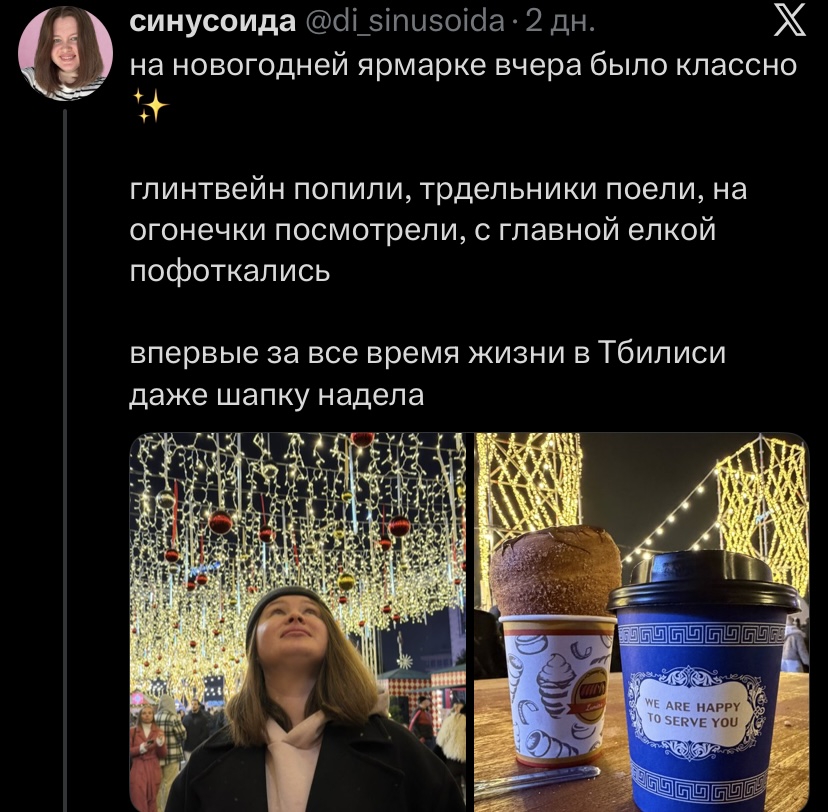Open the profile picture of синусоида
This screenshot has width=828, height=812.
click(x=66, y=50)
